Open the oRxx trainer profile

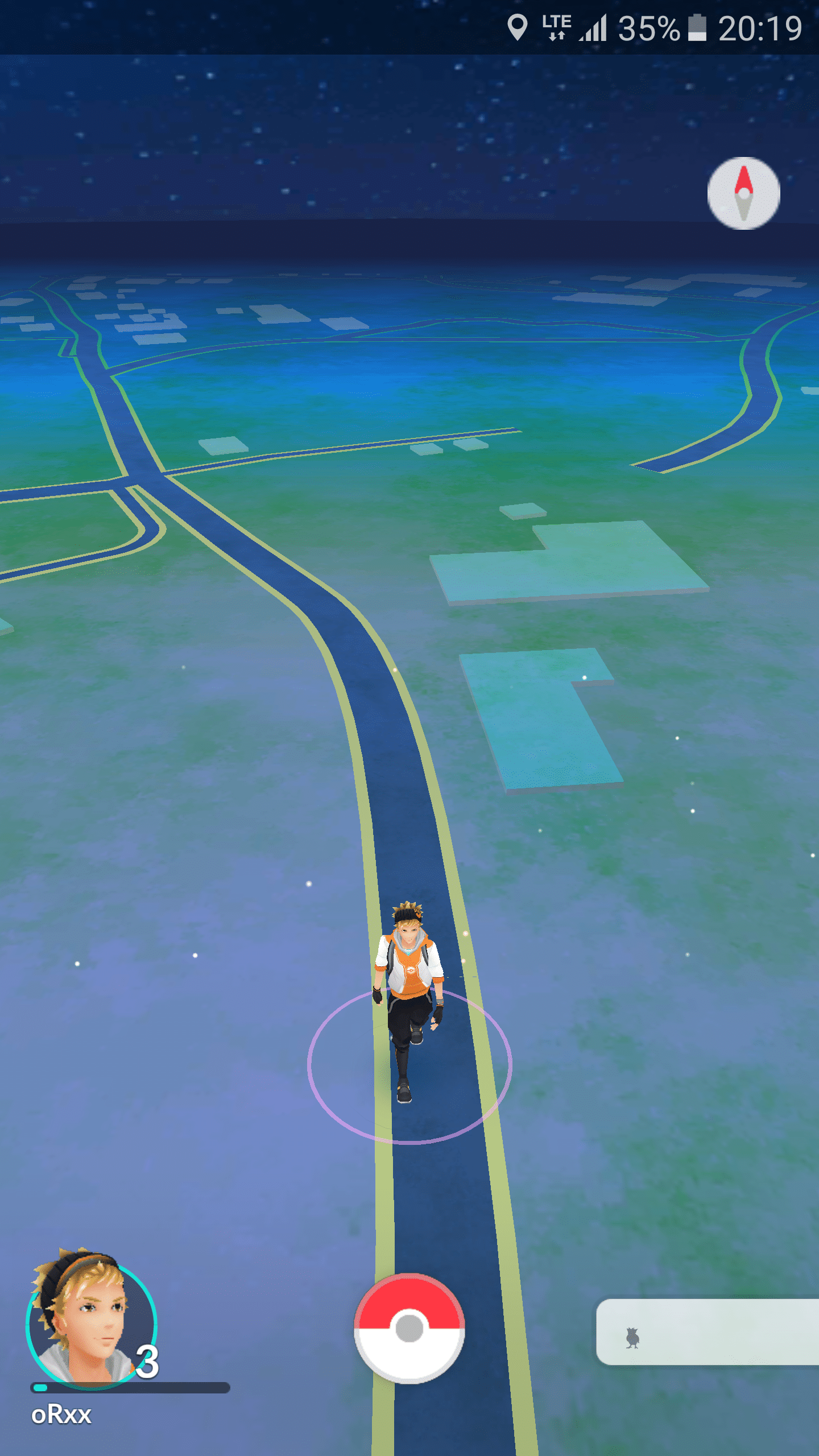(91, 1325)
